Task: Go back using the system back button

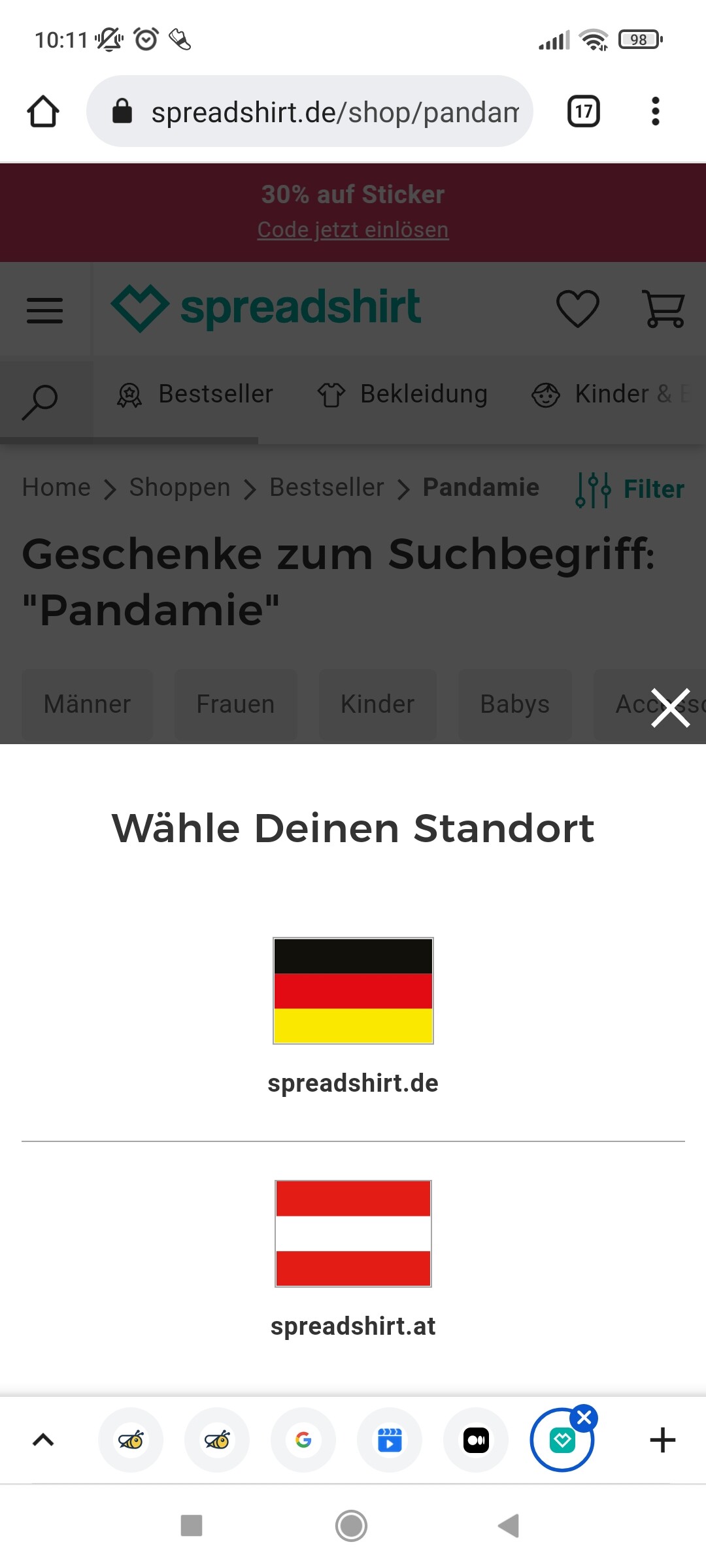Action: pos(509,1526)
